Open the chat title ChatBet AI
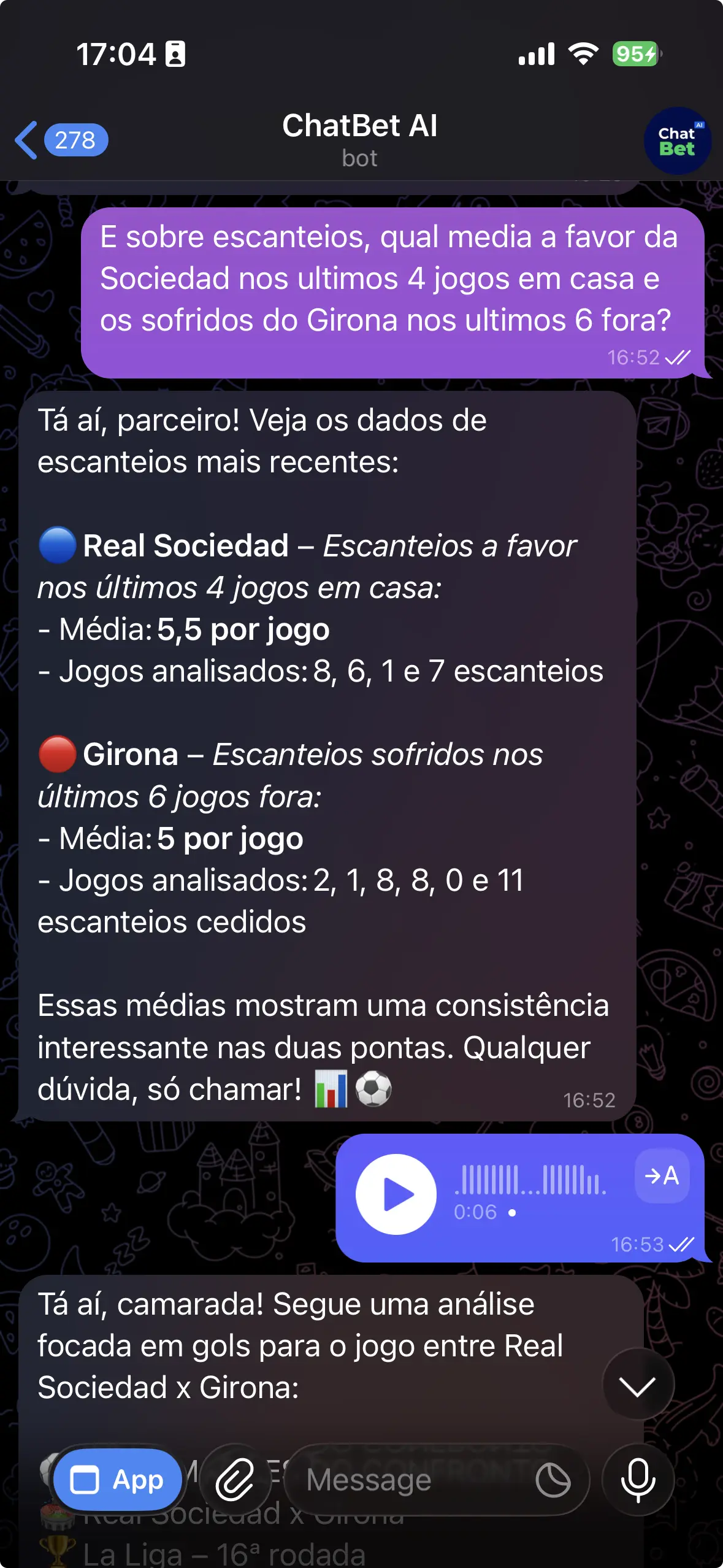723x1568 pixels. 361,126
